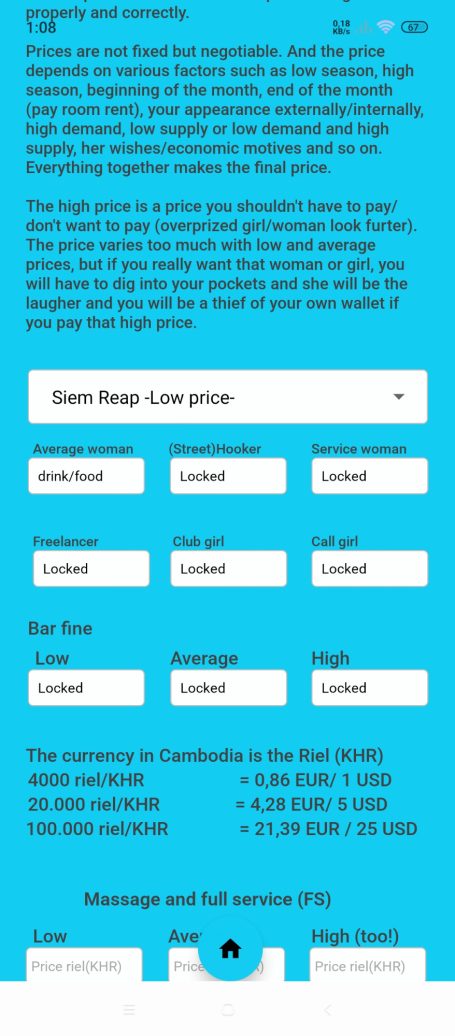Select the Bar fine Average field

(x=228, y=688)
